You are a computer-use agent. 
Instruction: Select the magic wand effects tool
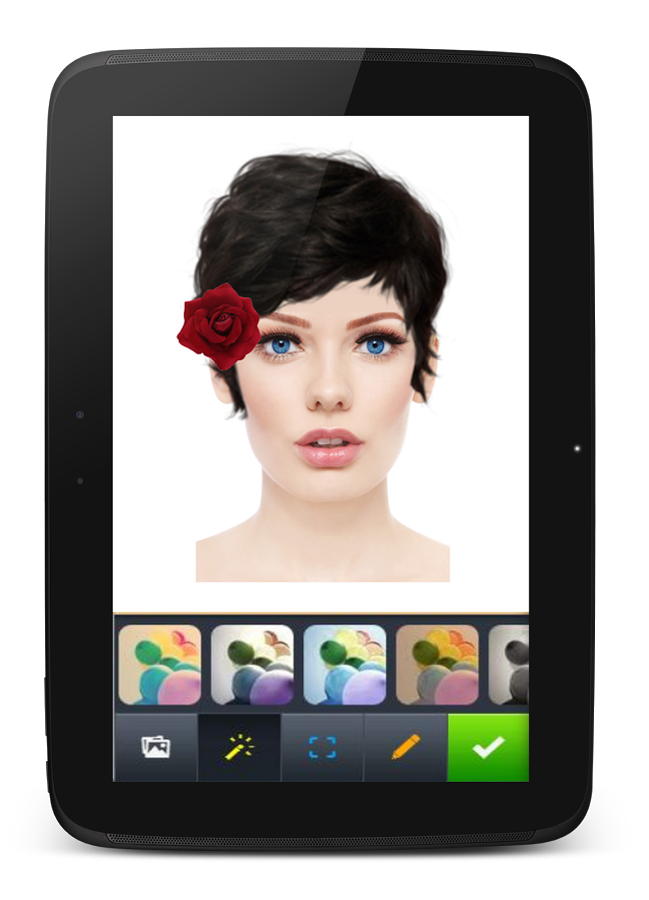(239, 747)
